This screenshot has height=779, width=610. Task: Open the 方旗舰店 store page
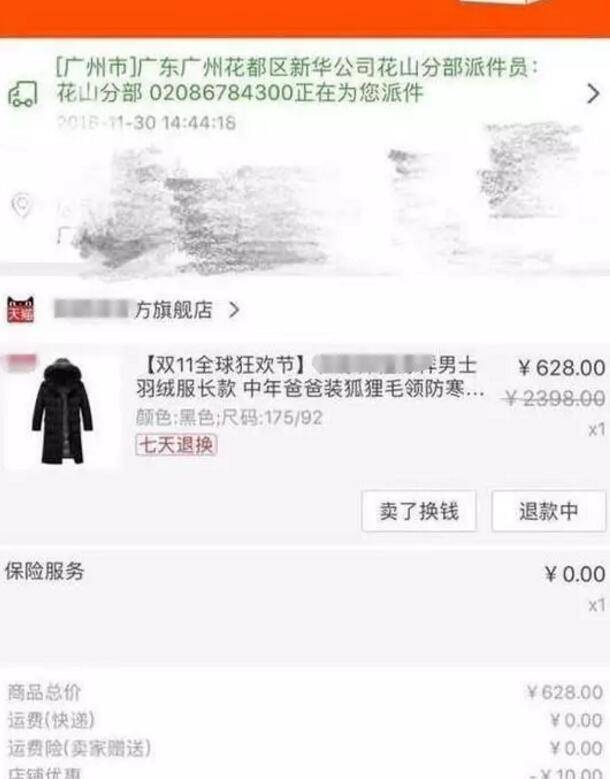(173, 310)
